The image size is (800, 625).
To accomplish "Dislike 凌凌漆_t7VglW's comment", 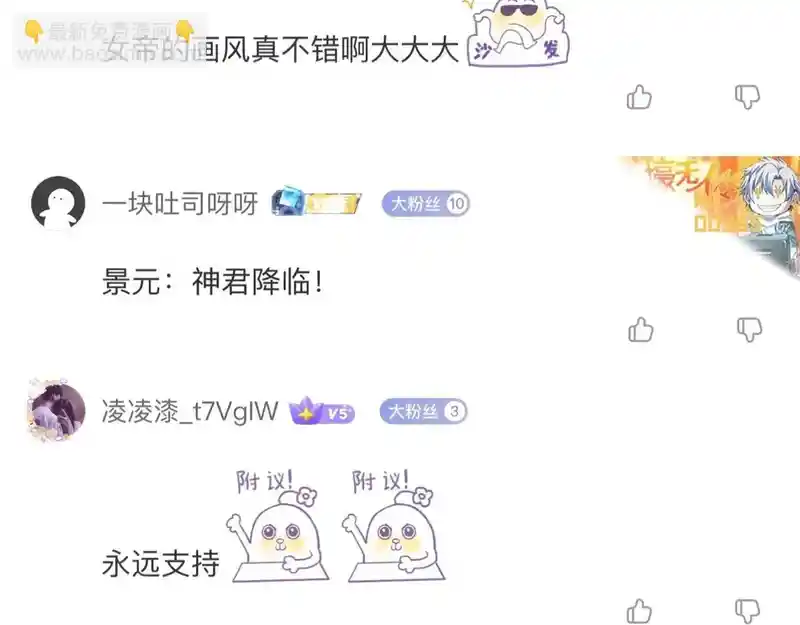I will pos(748,611).
